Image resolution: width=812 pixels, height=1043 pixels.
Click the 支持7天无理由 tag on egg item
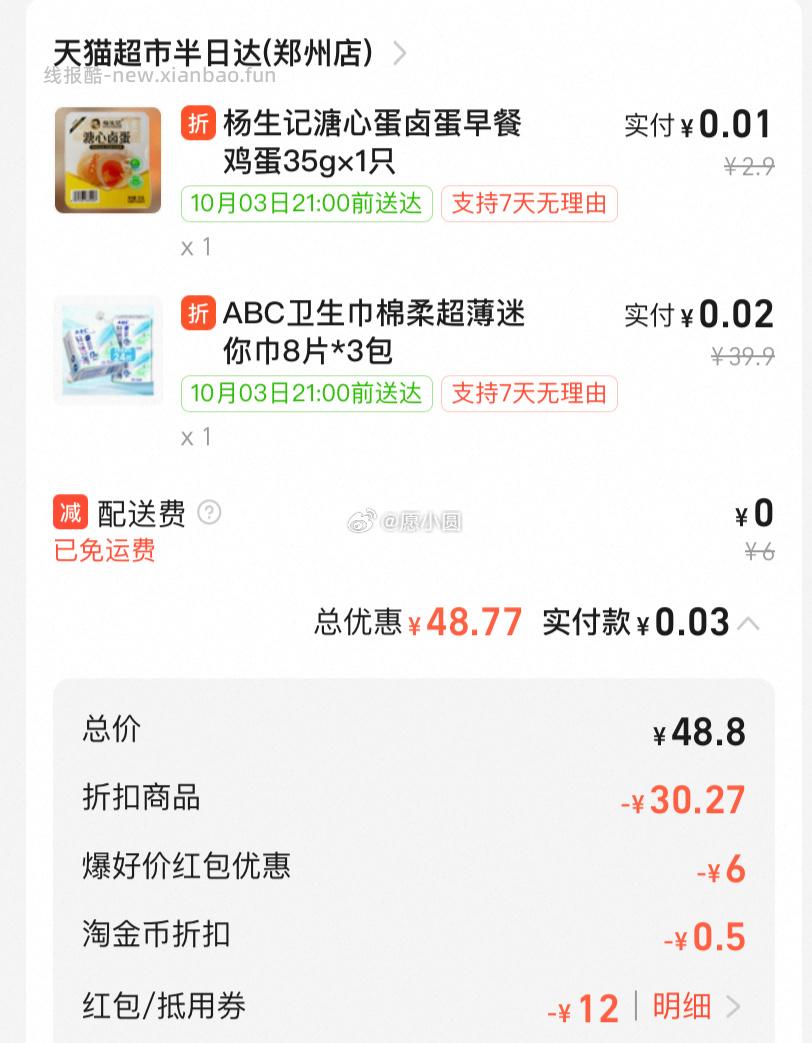tap(529, 205)
